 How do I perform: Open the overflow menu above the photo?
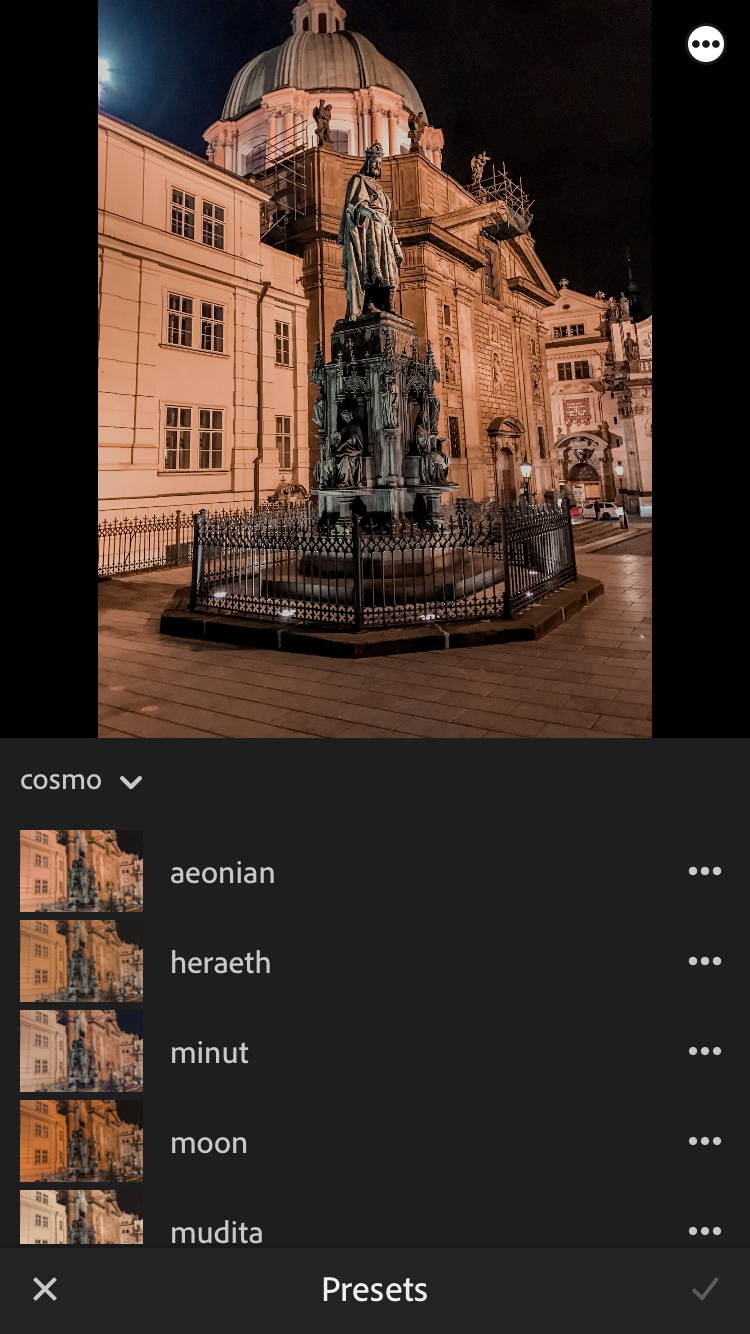705,44
